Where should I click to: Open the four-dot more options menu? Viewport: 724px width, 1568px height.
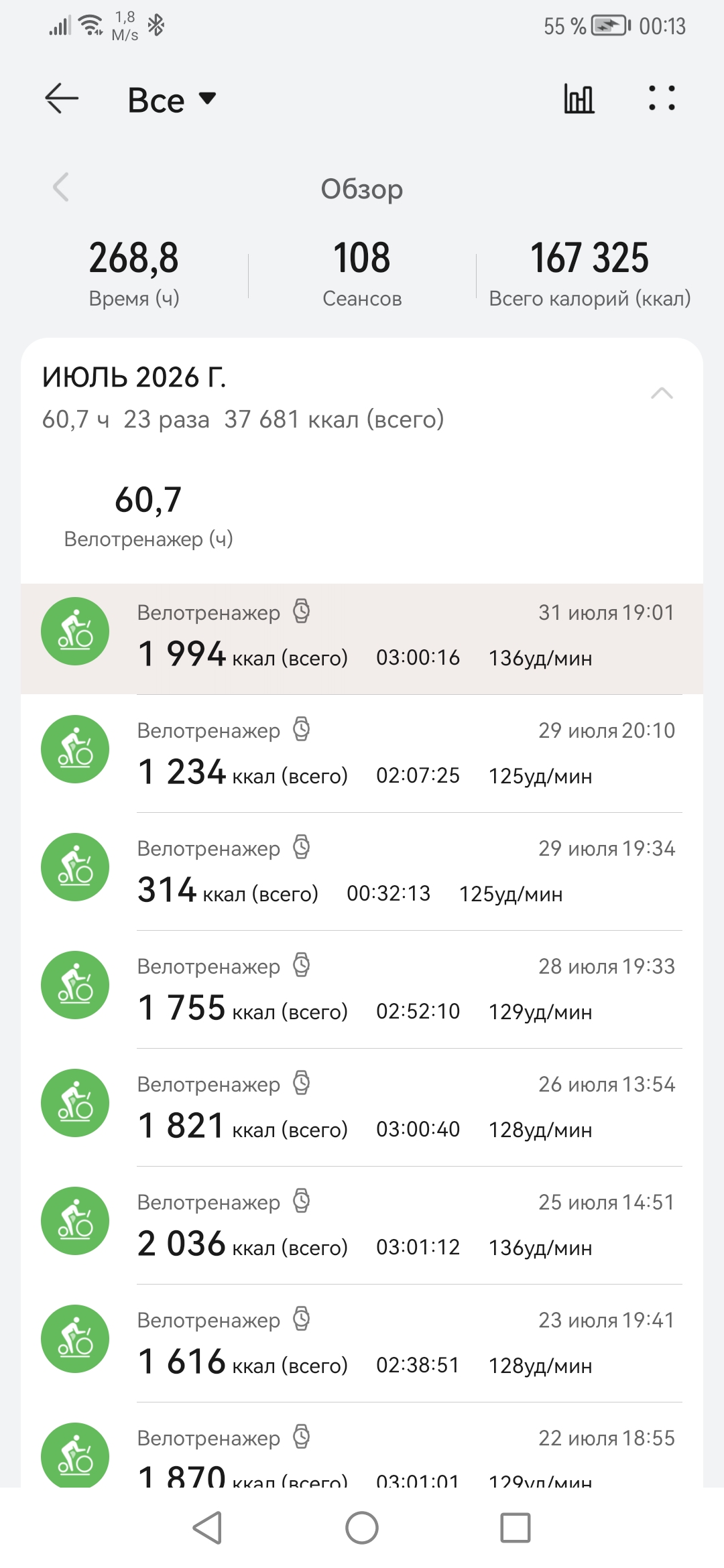tap(662, 99)
